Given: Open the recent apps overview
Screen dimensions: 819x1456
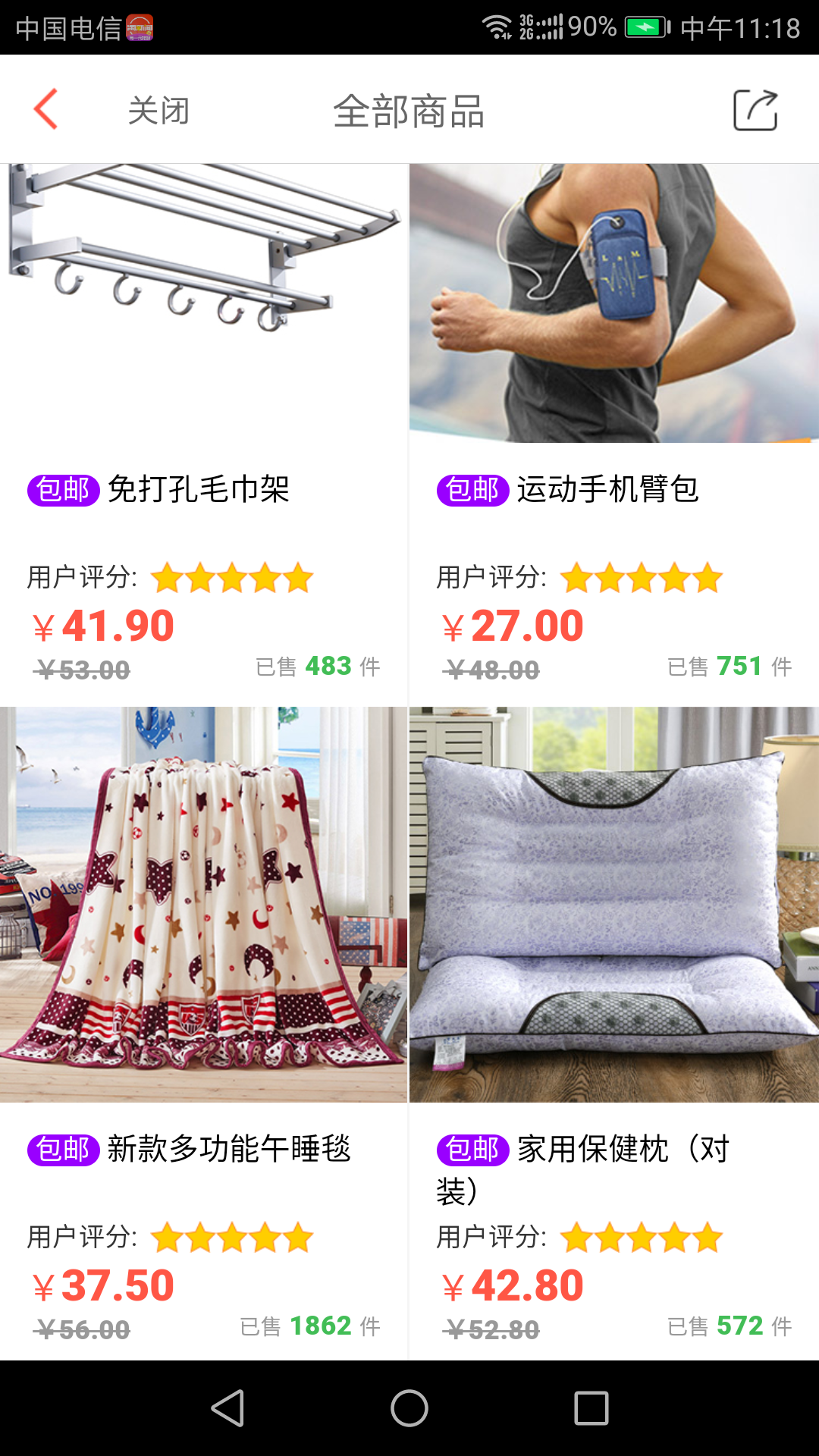Looking at the screenshot, I should click(591, 1408).
